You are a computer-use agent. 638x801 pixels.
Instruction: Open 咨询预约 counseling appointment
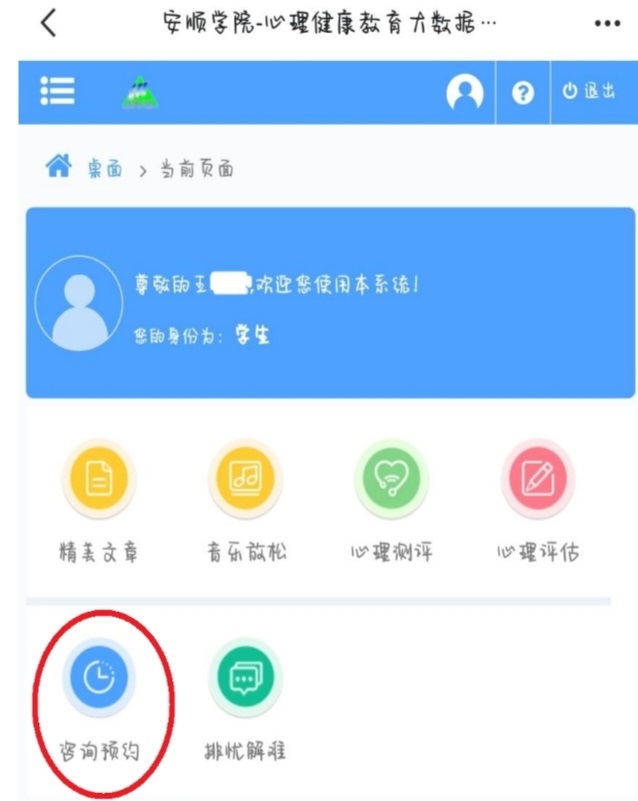97,679
